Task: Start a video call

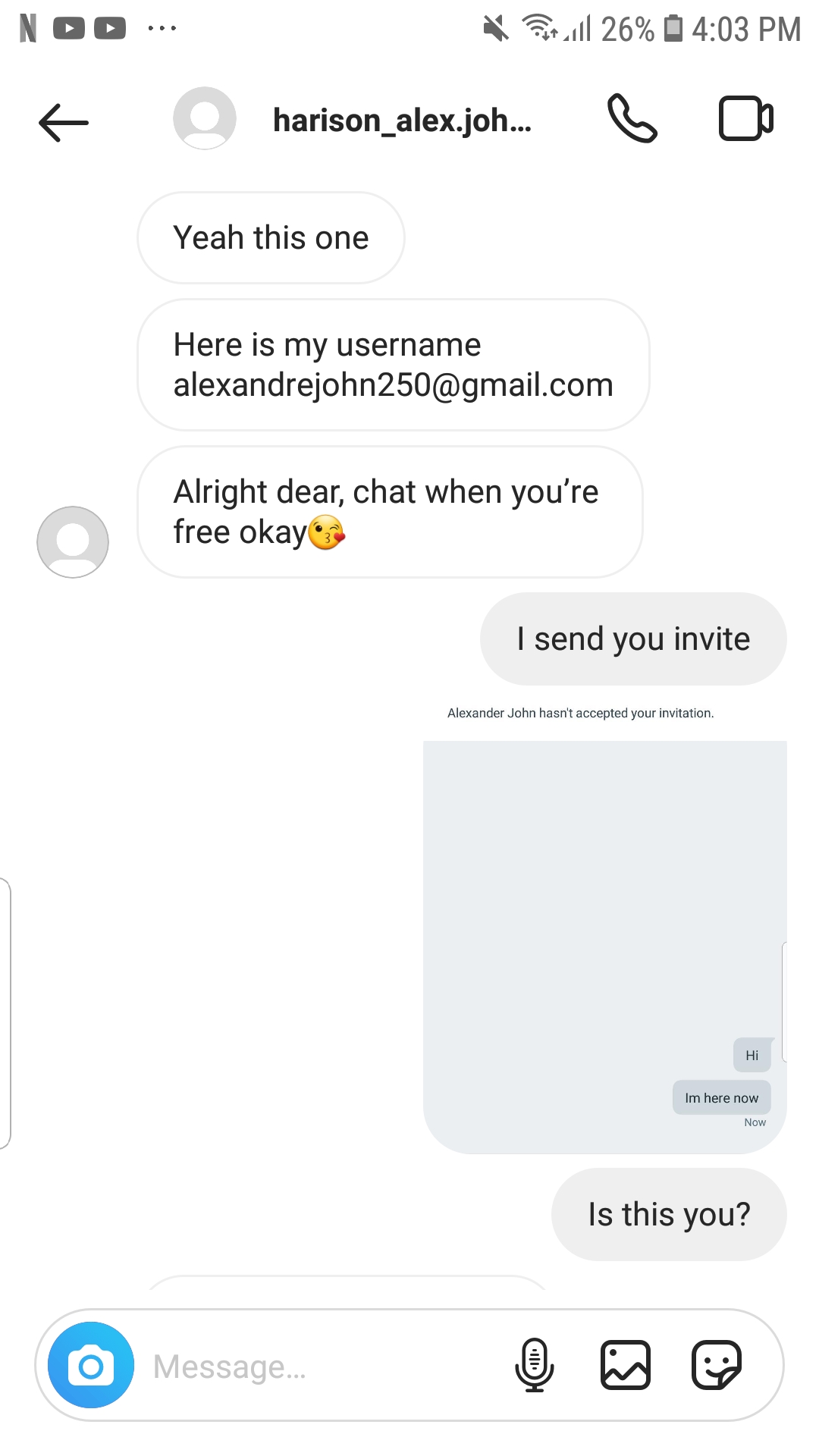Action: pyautogui.click(x=745, y=118)
